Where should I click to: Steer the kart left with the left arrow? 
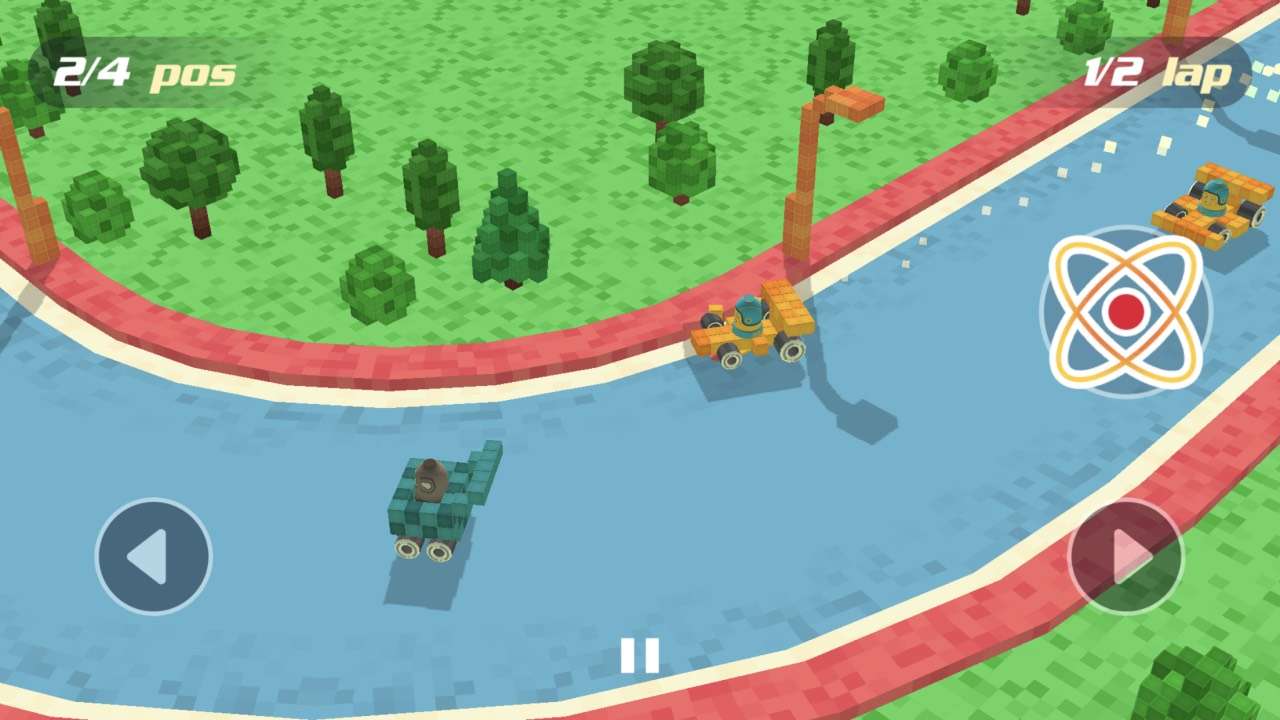coord(153,556)
